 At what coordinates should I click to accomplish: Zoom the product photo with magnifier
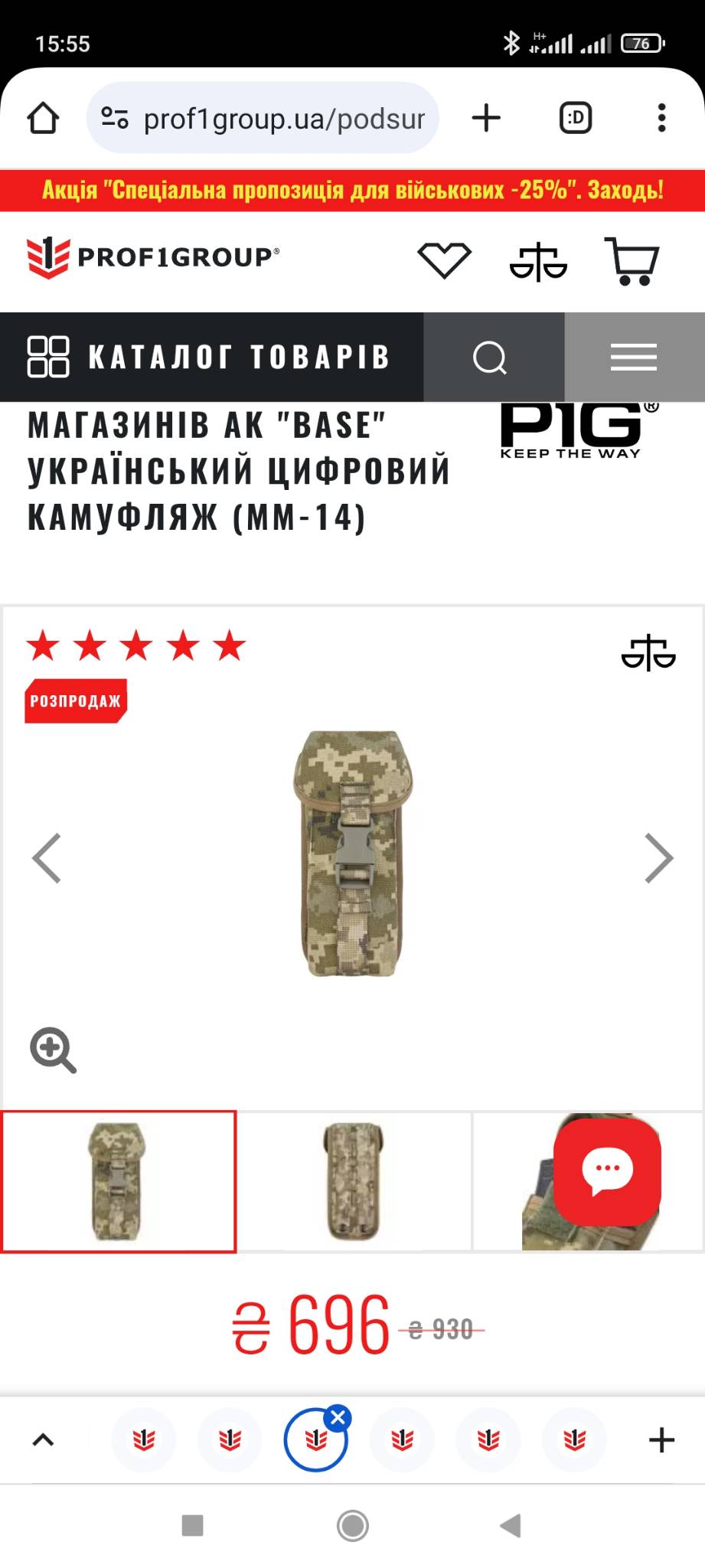[53, 1050]
